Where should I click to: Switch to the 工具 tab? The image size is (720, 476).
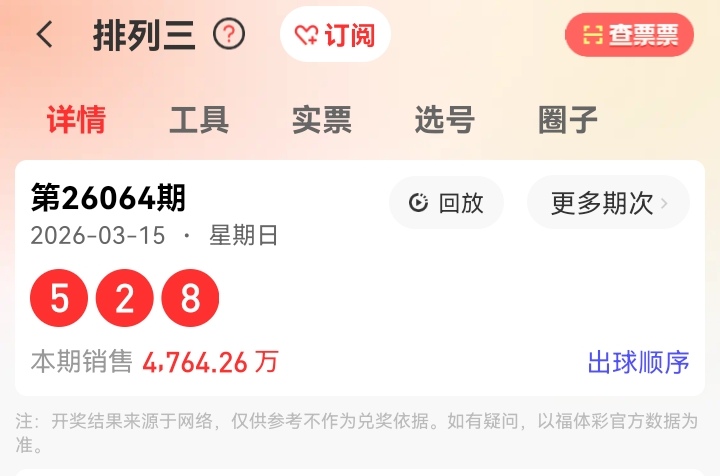click(x=199, y=120)
